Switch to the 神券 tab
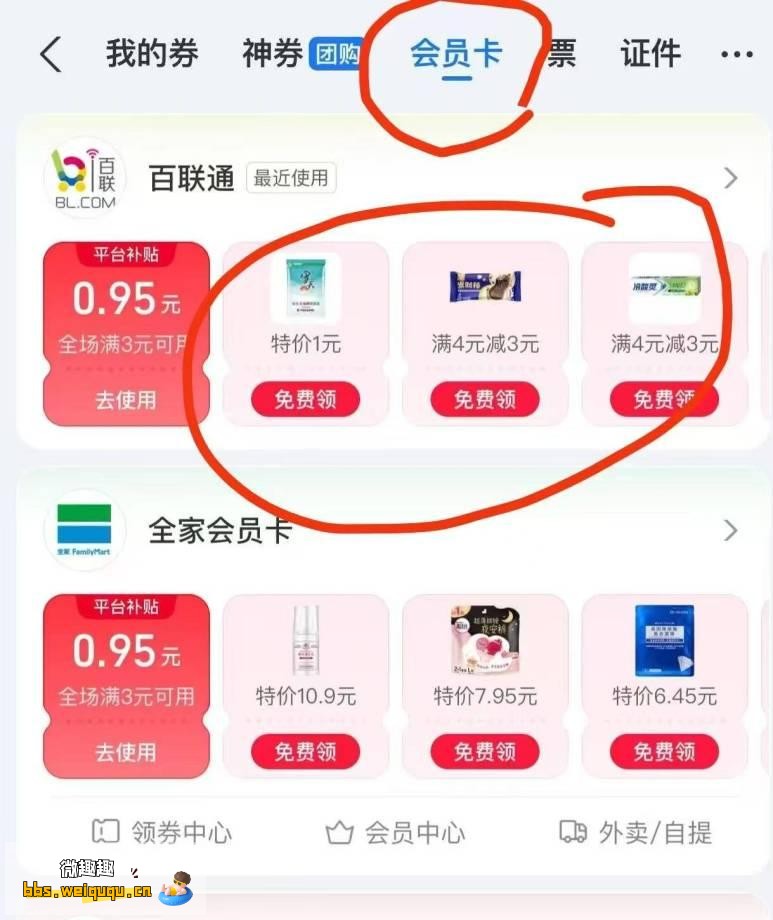773x920 pixels. (273, 55)
